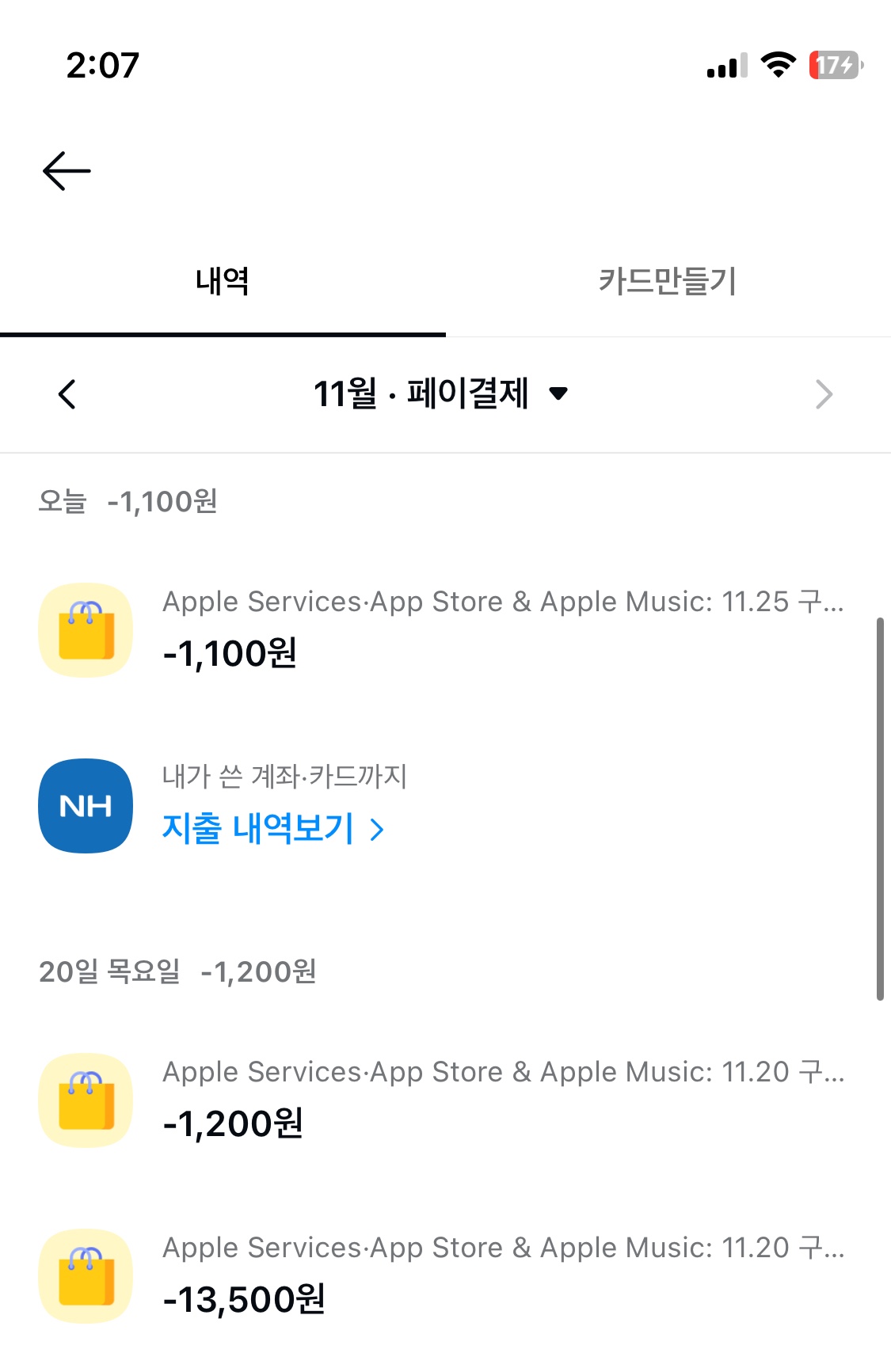Go to the previous month
This screenshot has height=1372, width=891.
tap(67, 394)
